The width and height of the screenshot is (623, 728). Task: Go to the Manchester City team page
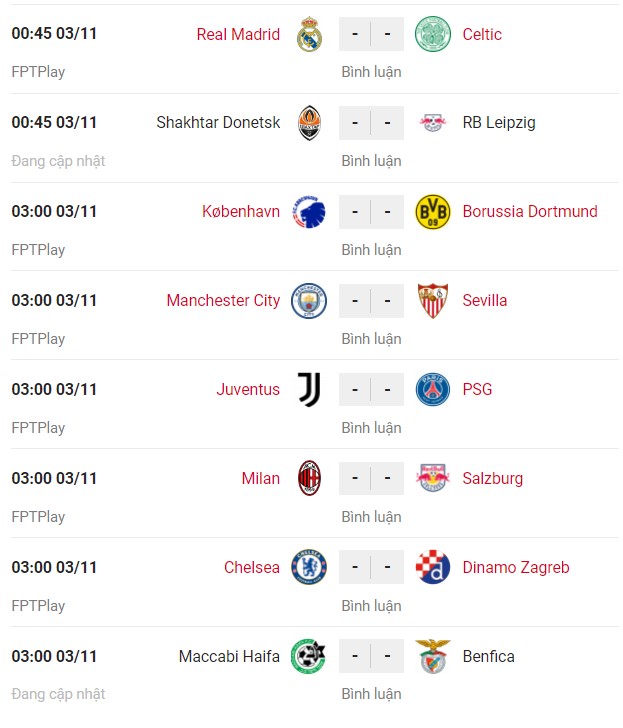point(223,300)
